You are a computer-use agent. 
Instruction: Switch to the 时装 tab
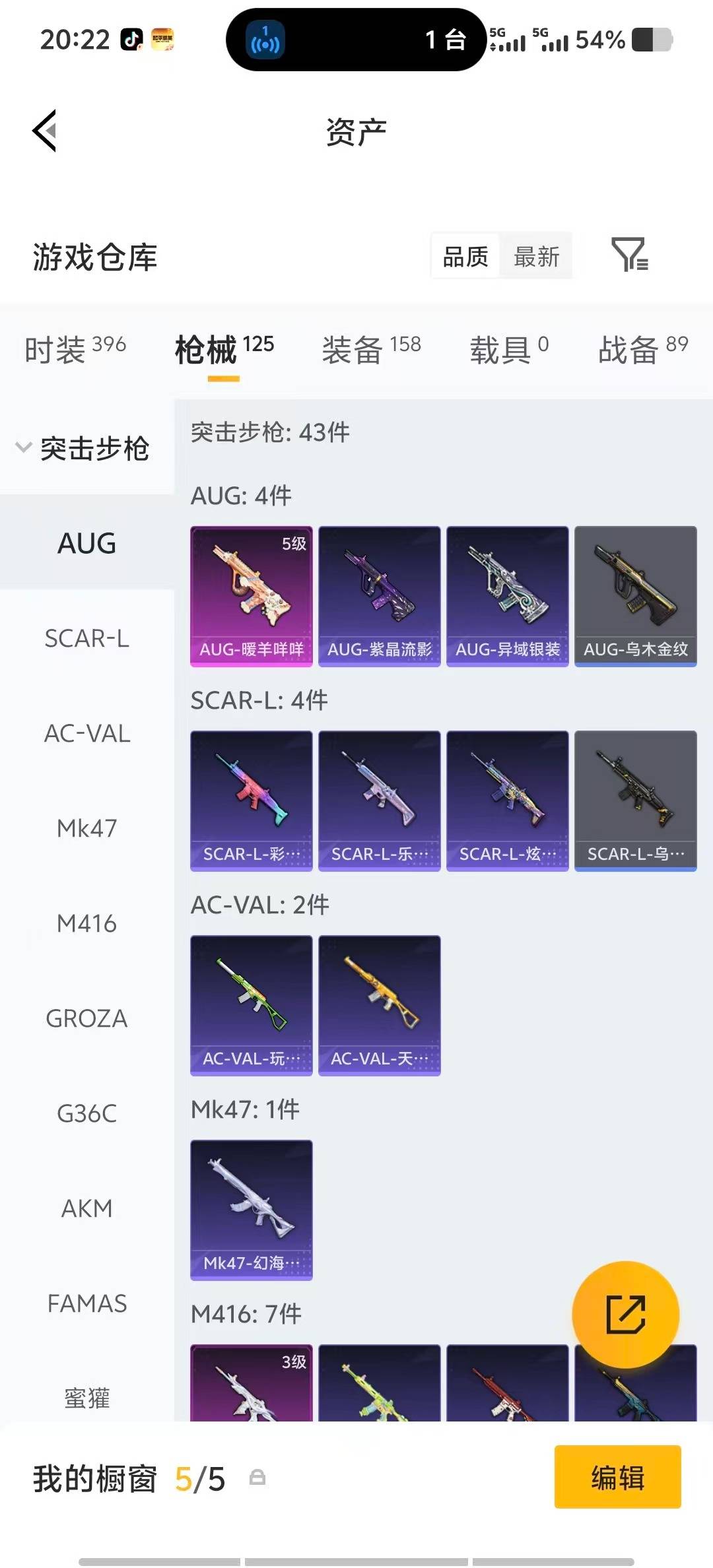point(75,349)
